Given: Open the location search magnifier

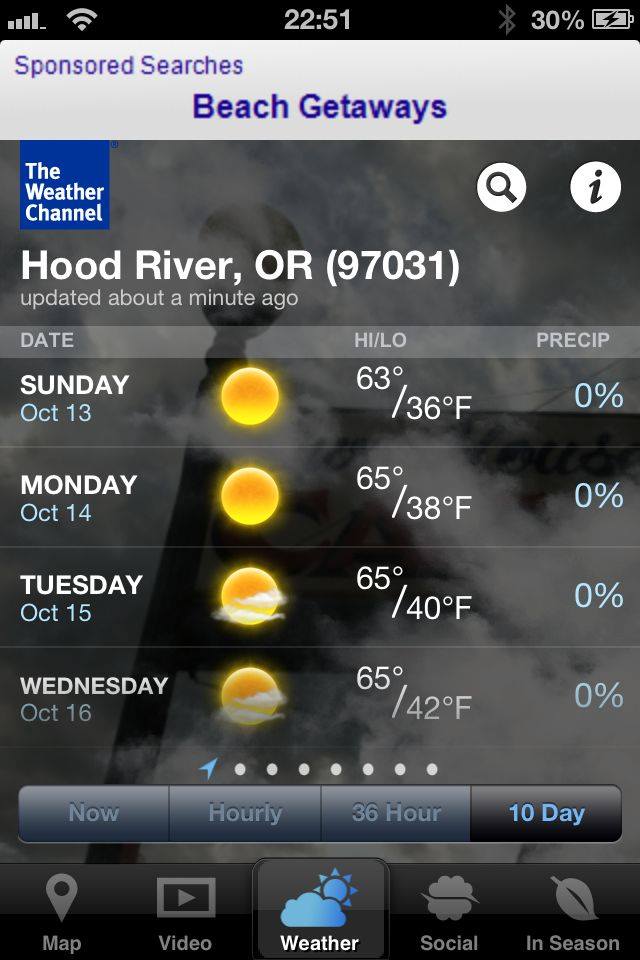Looking at the screenshot, I should (501, 186).
